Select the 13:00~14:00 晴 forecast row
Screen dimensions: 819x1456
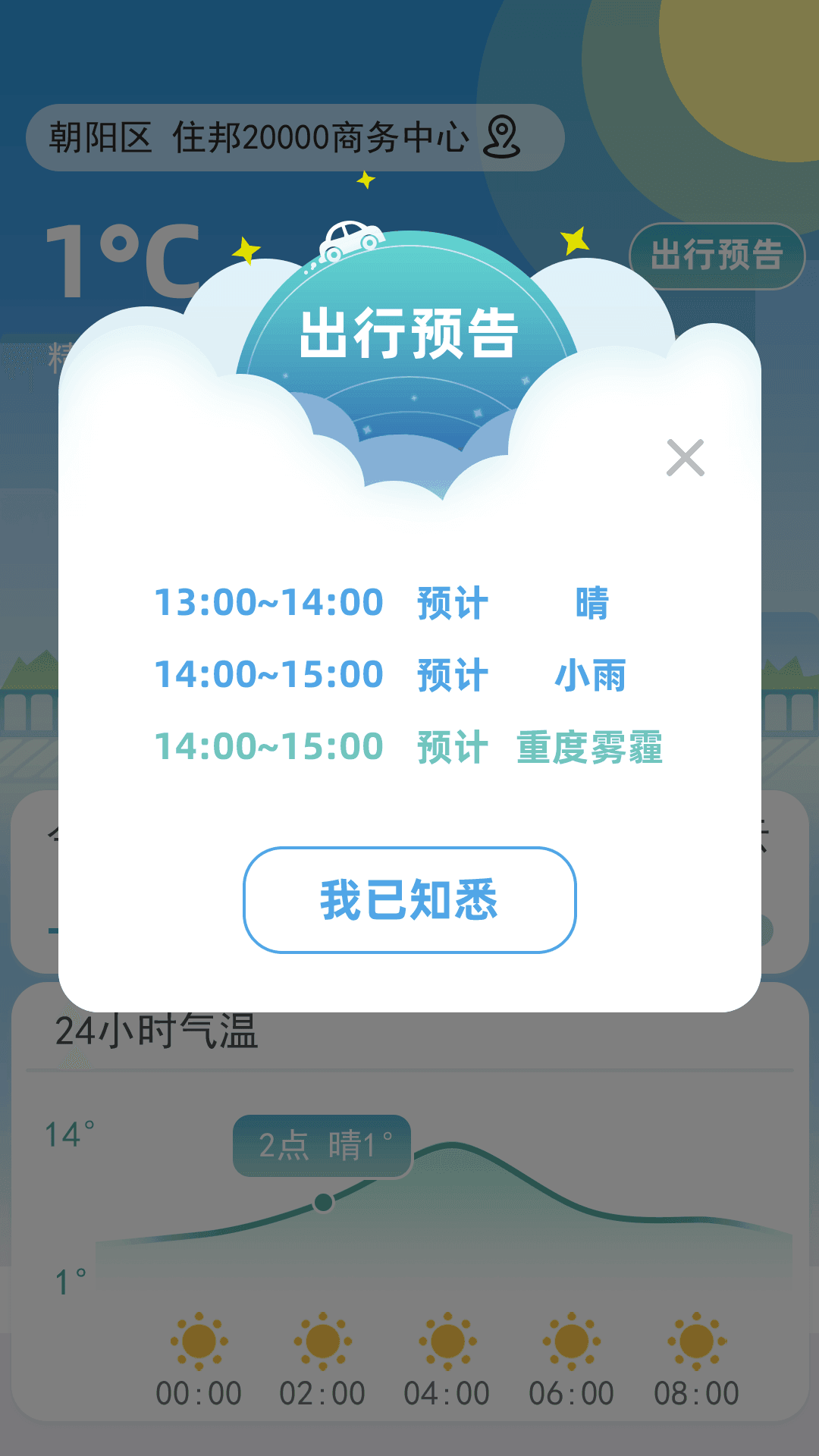point(381,603)
